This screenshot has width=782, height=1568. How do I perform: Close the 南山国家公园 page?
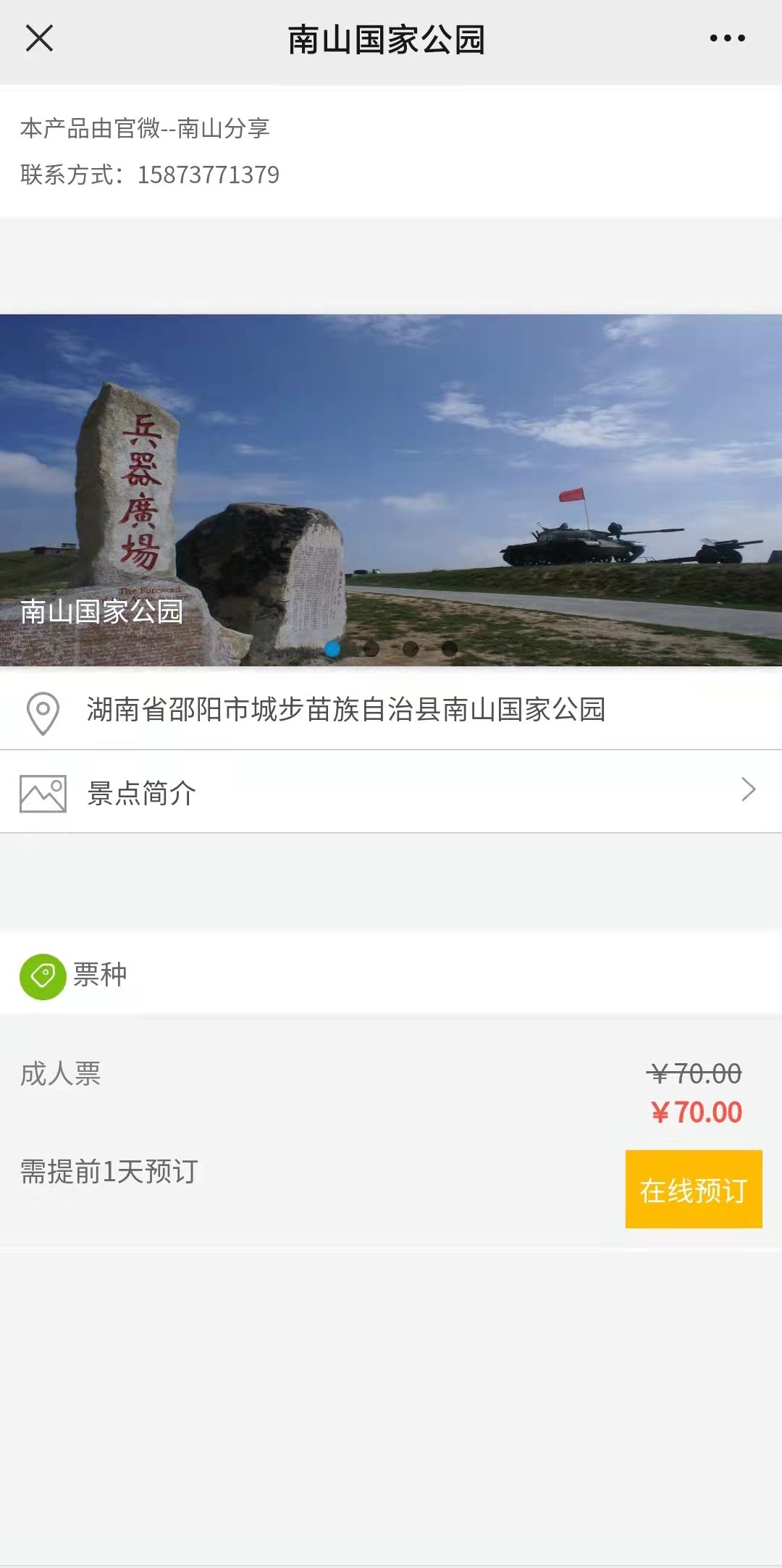coord(40,38)
